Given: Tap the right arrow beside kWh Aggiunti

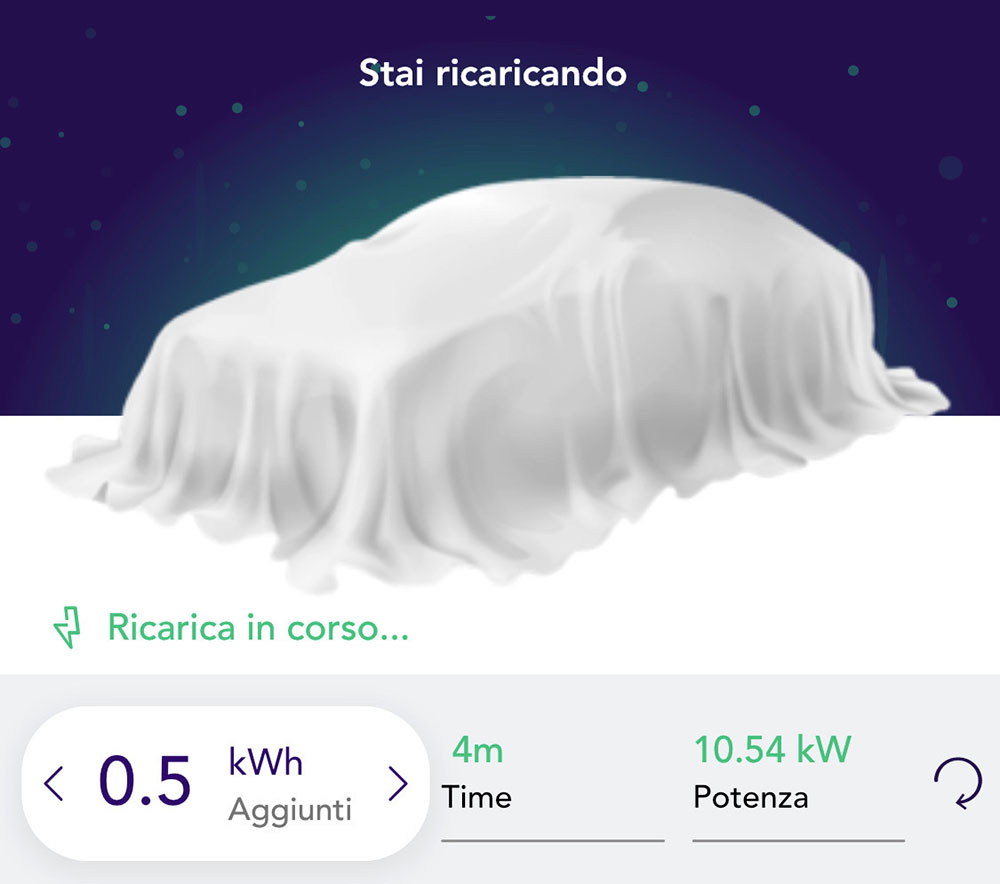Looking at the screenshot, I should (397, 784).
